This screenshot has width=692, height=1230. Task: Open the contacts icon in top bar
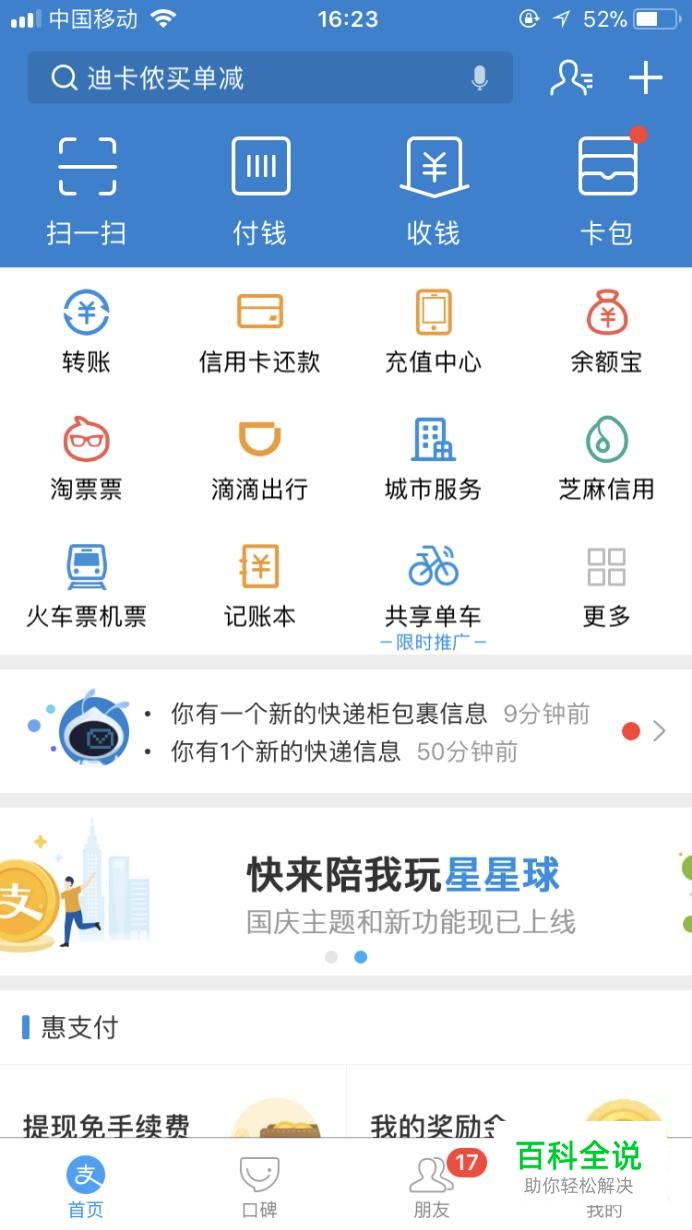click(x=571, y=78)
